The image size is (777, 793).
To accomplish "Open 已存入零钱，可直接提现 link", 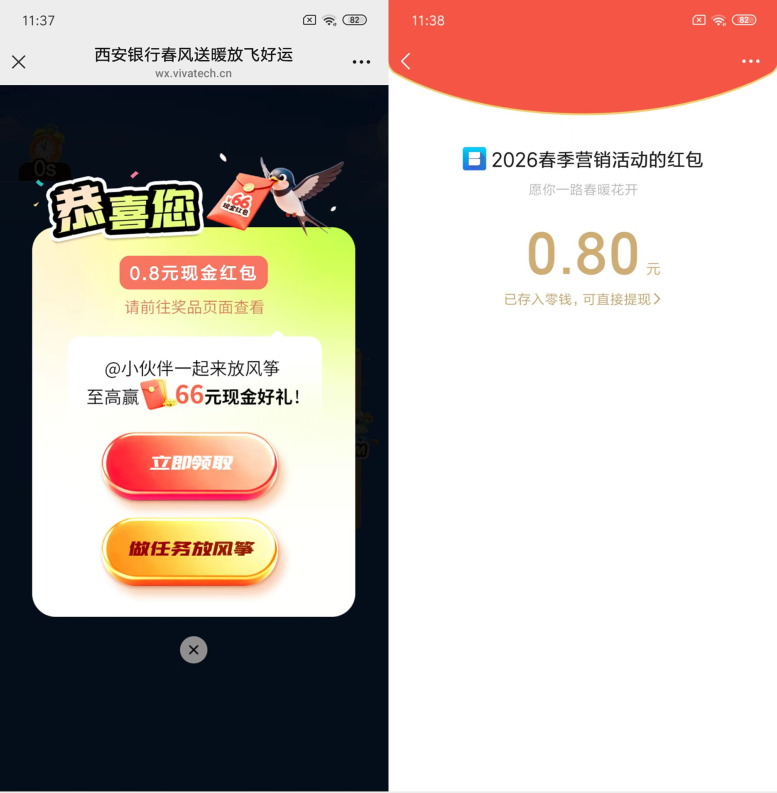I will point(582,299).
